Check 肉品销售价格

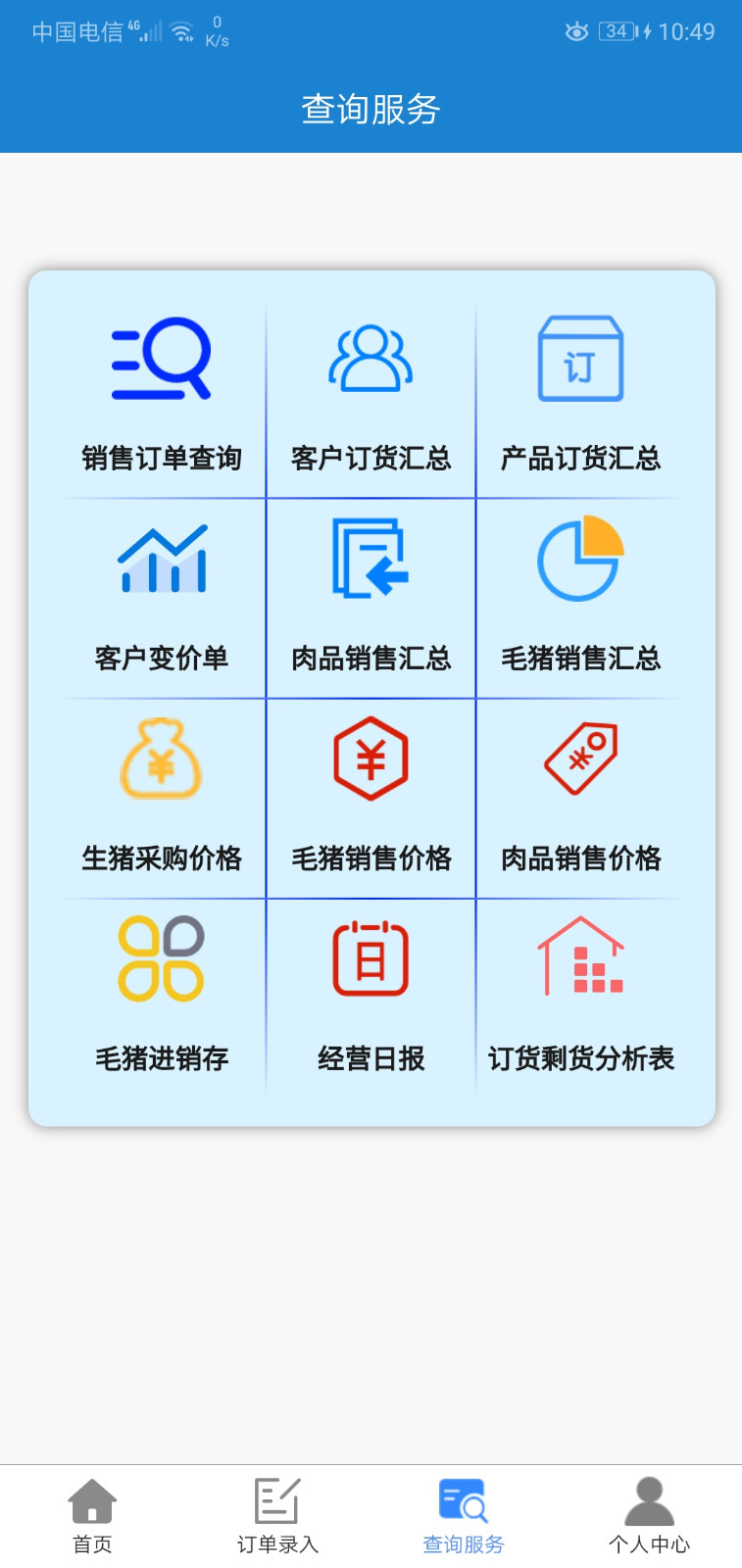tap(580, 796)
